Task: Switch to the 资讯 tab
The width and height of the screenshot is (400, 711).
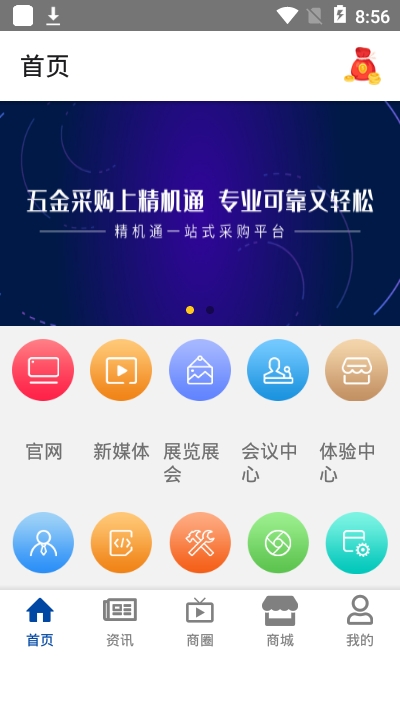Action: [120, 621]
